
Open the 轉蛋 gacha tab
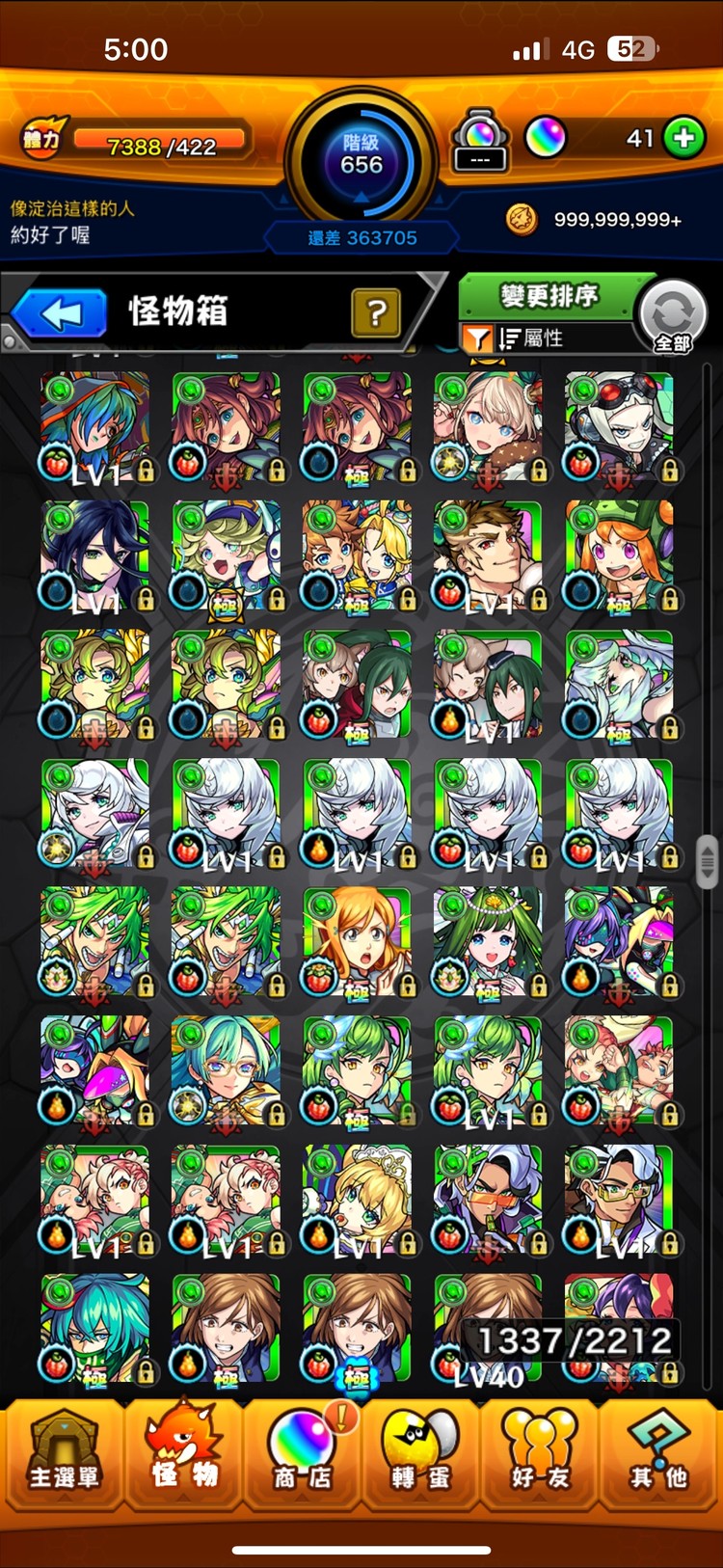tap(420, 1455)
